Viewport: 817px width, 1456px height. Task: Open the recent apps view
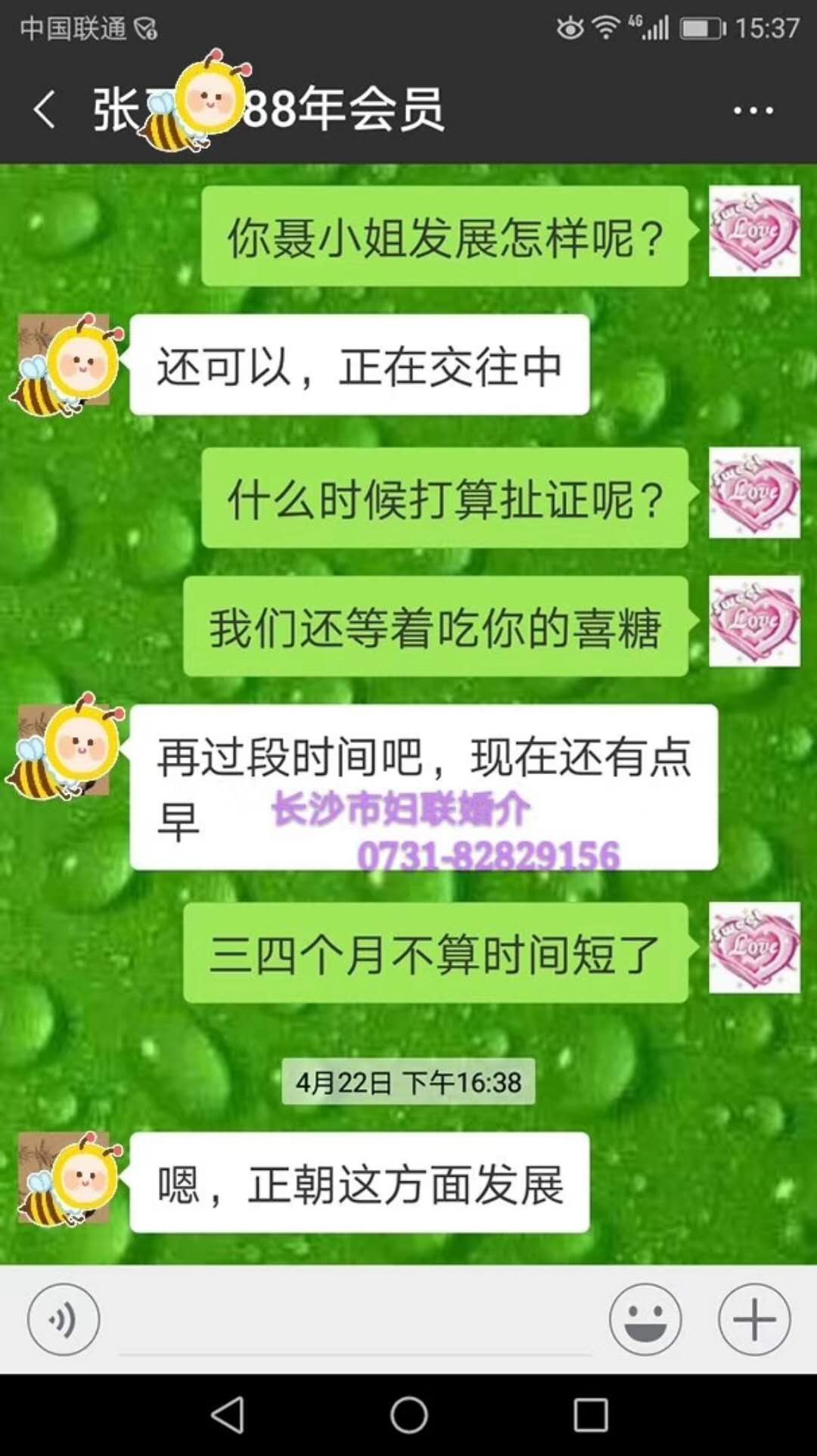pos(591,1414)
